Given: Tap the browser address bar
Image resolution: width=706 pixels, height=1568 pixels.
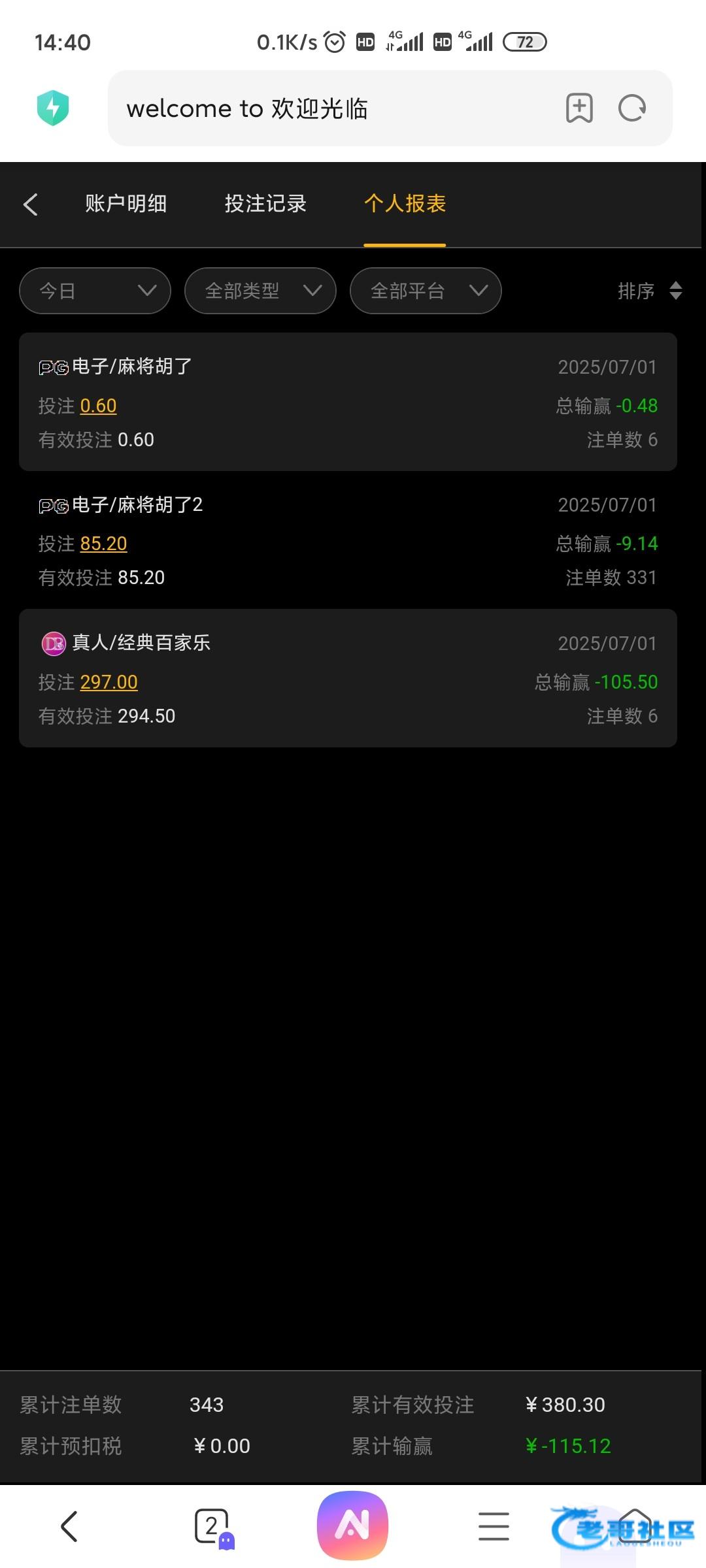Looking at the screenshot, I should pyautogui.click(x=333, y=108).
